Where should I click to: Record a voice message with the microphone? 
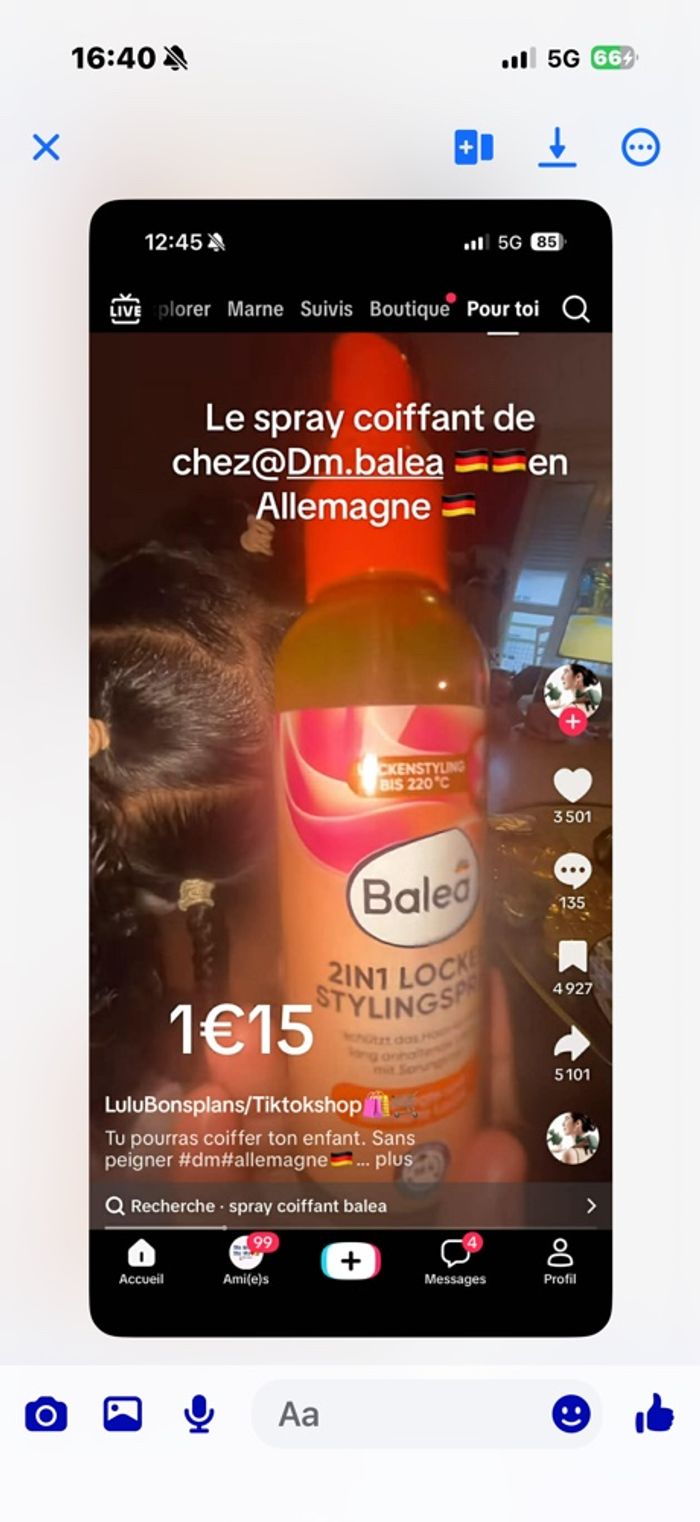[x=199, y=1414]
